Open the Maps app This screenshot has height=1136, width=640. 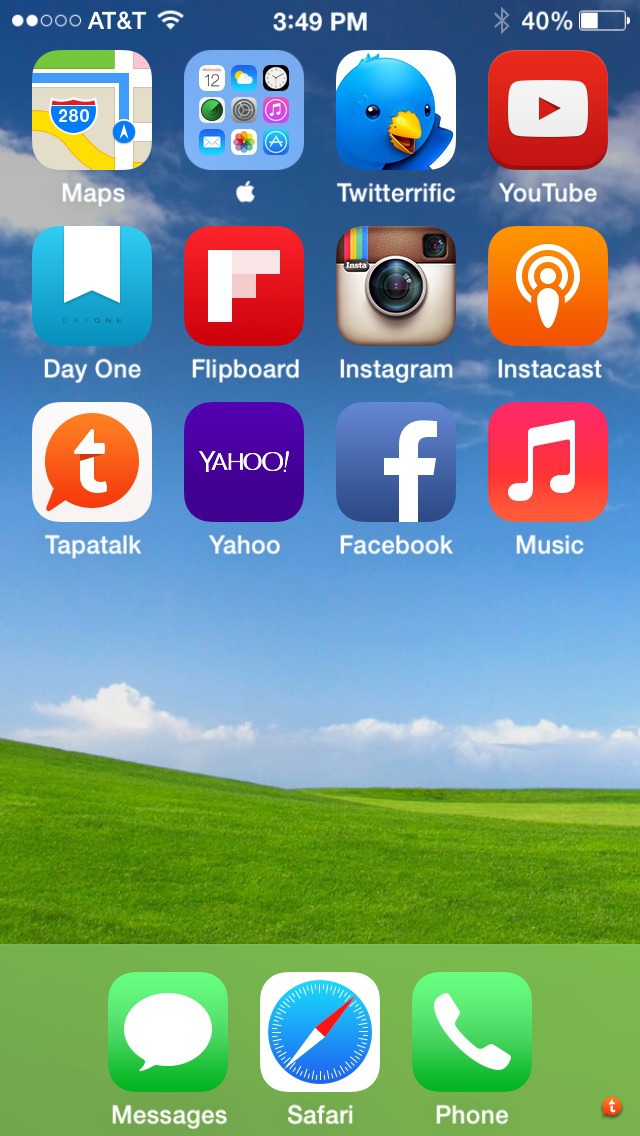point(92,110)
